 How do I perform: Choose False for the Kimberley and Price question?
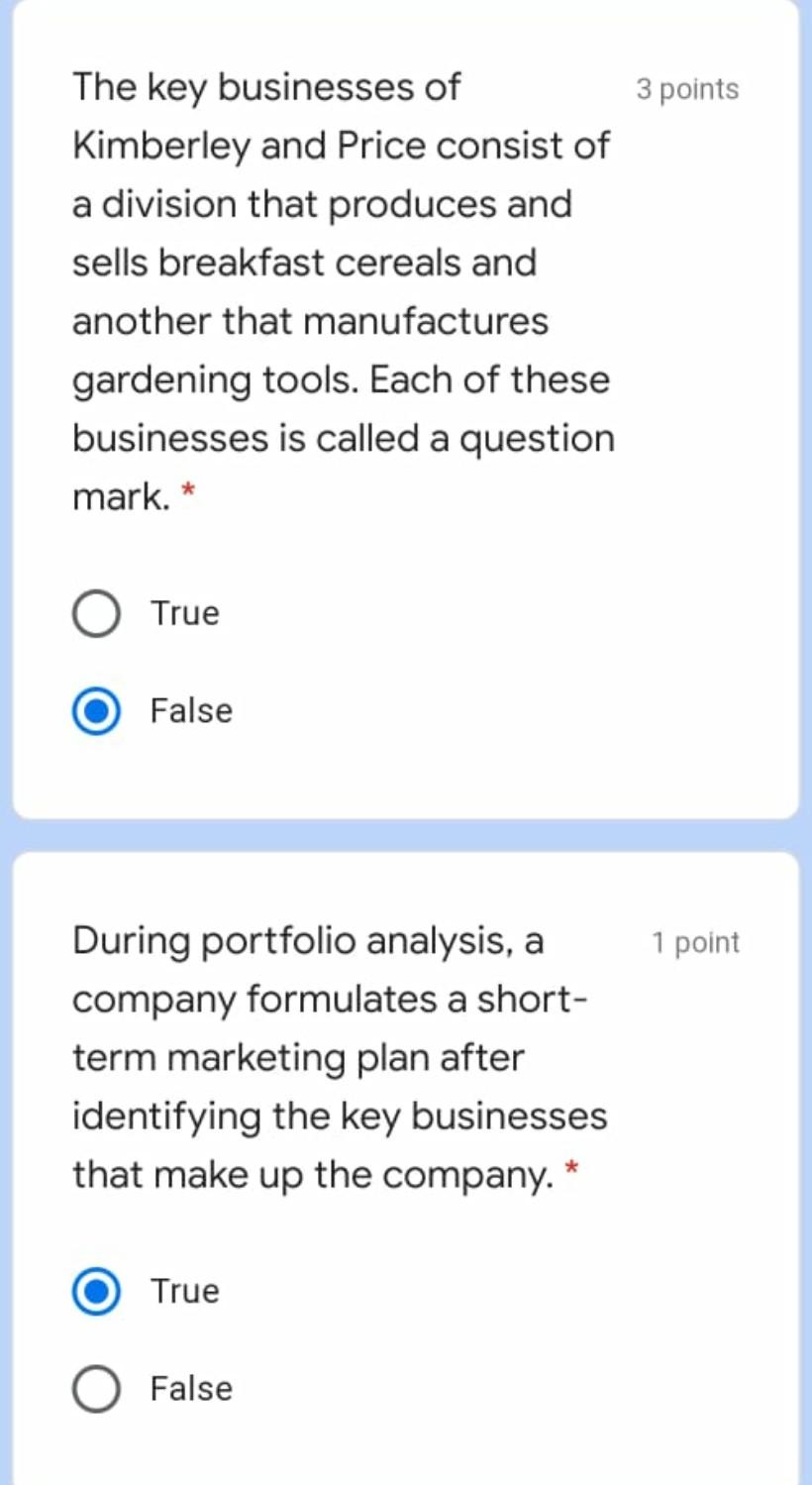tap(97, 712)
